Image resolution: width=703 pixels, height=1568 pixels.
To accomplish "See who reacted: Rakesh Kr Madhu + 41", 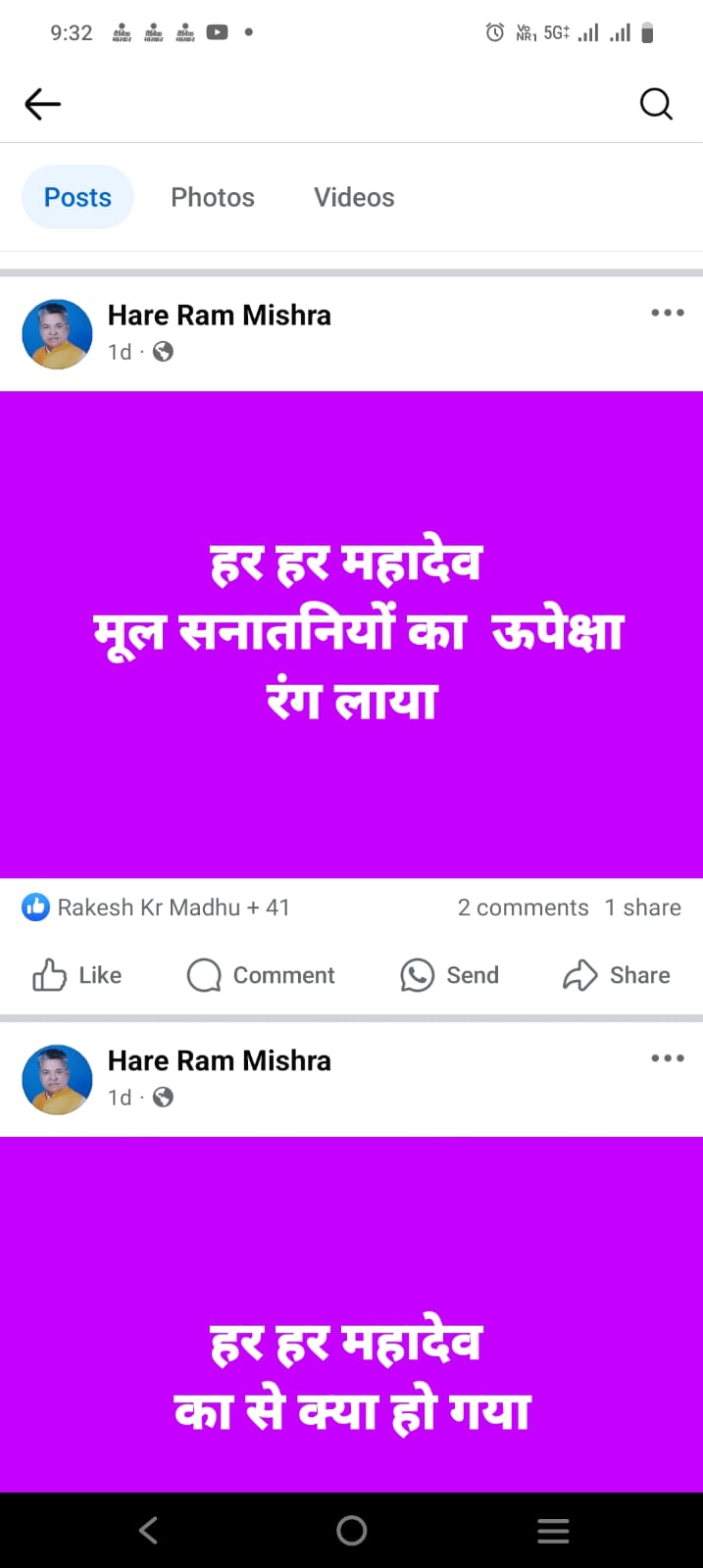I will pyautogui.click(x=157, y=907).
